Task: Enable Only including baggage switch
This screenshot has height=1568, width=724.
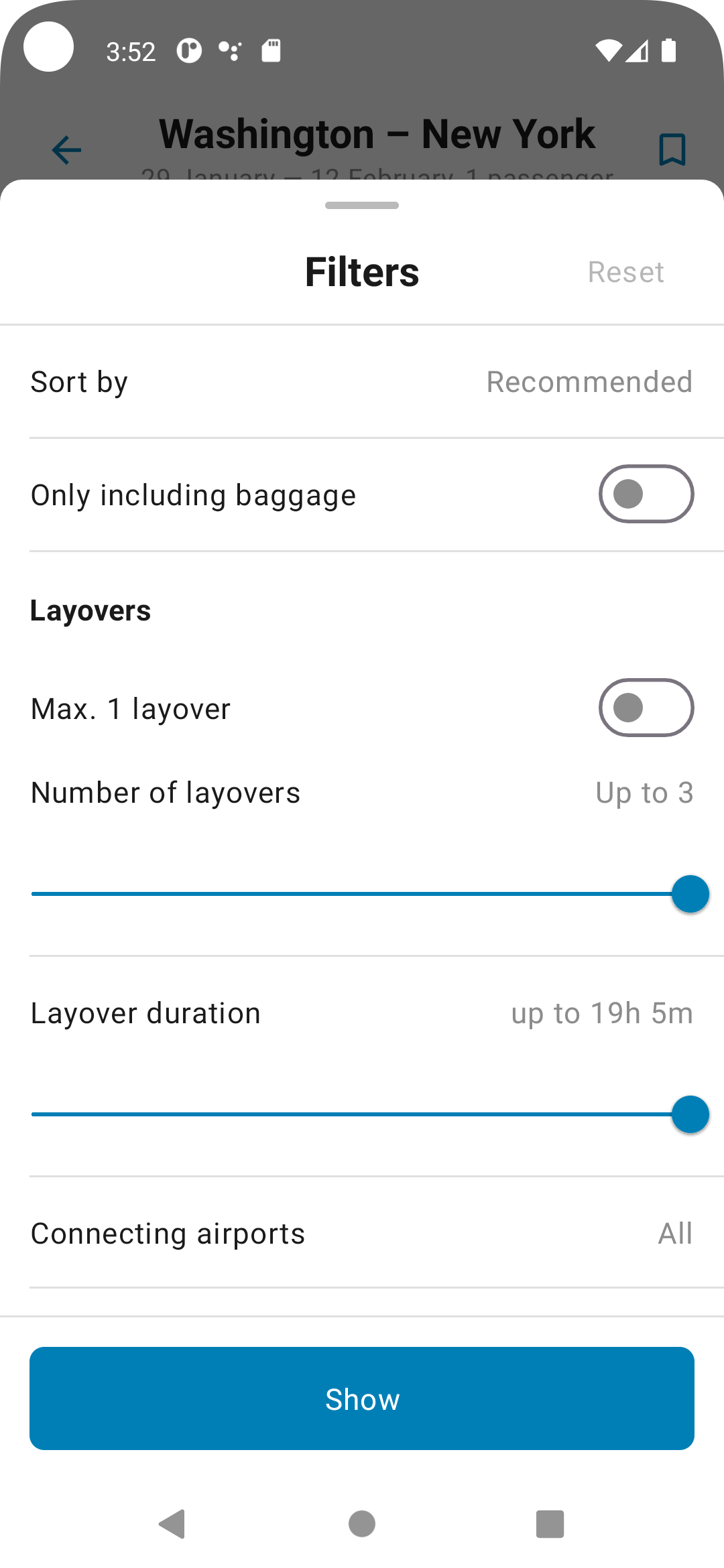Action: 646,495
